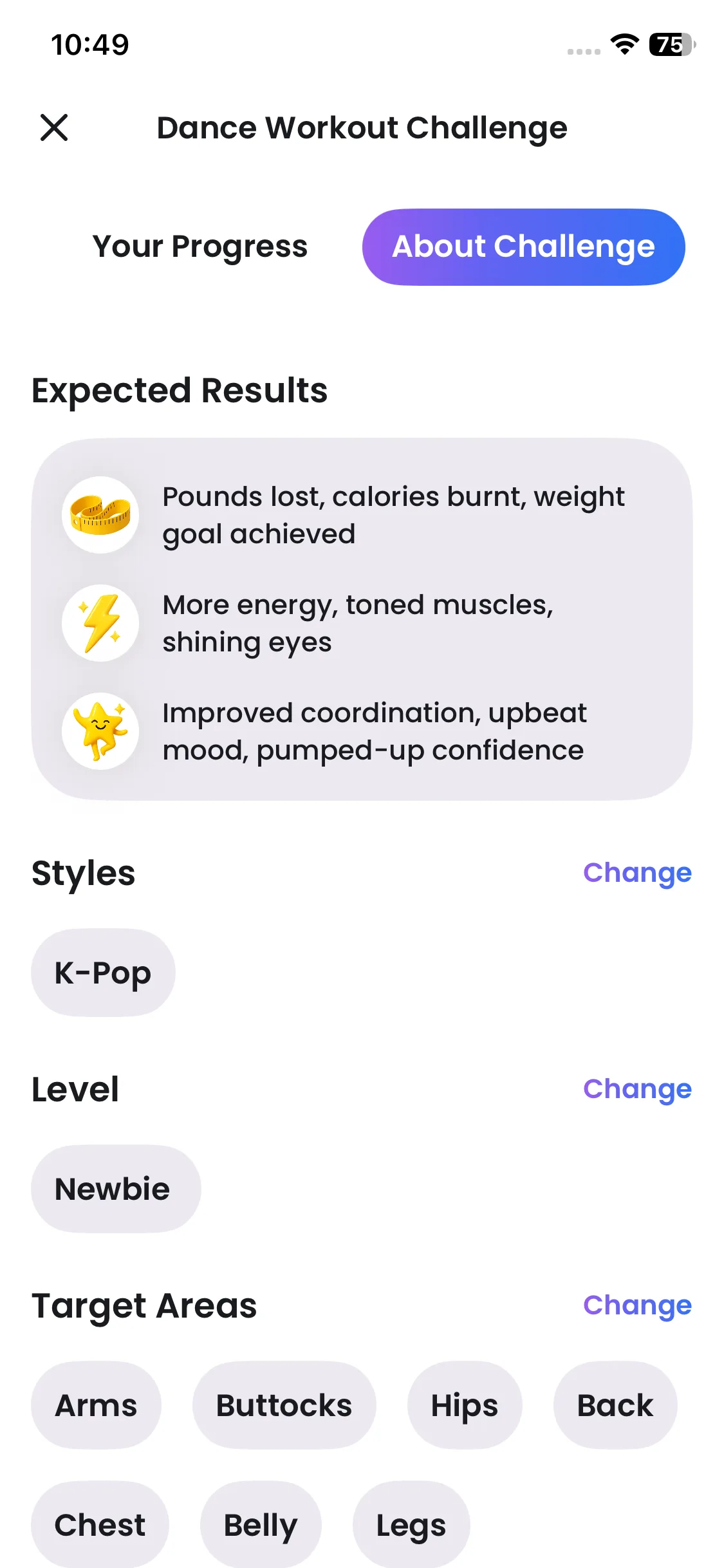Tap the Hips target area chip
The image size is (724, 1568).
[465, 1405]
